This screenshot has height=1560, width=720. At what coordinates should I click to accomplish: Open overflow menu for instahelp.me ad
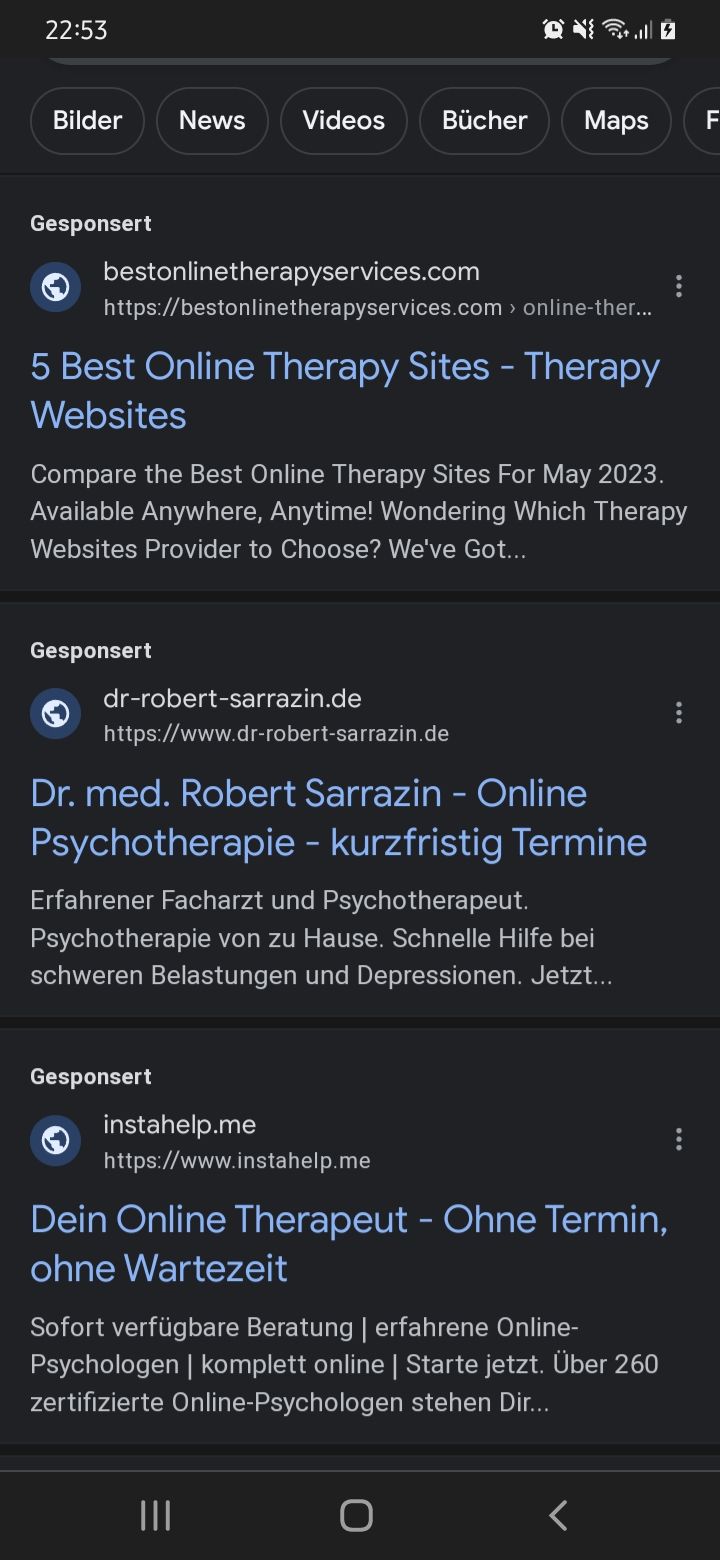click(679, 1139)
